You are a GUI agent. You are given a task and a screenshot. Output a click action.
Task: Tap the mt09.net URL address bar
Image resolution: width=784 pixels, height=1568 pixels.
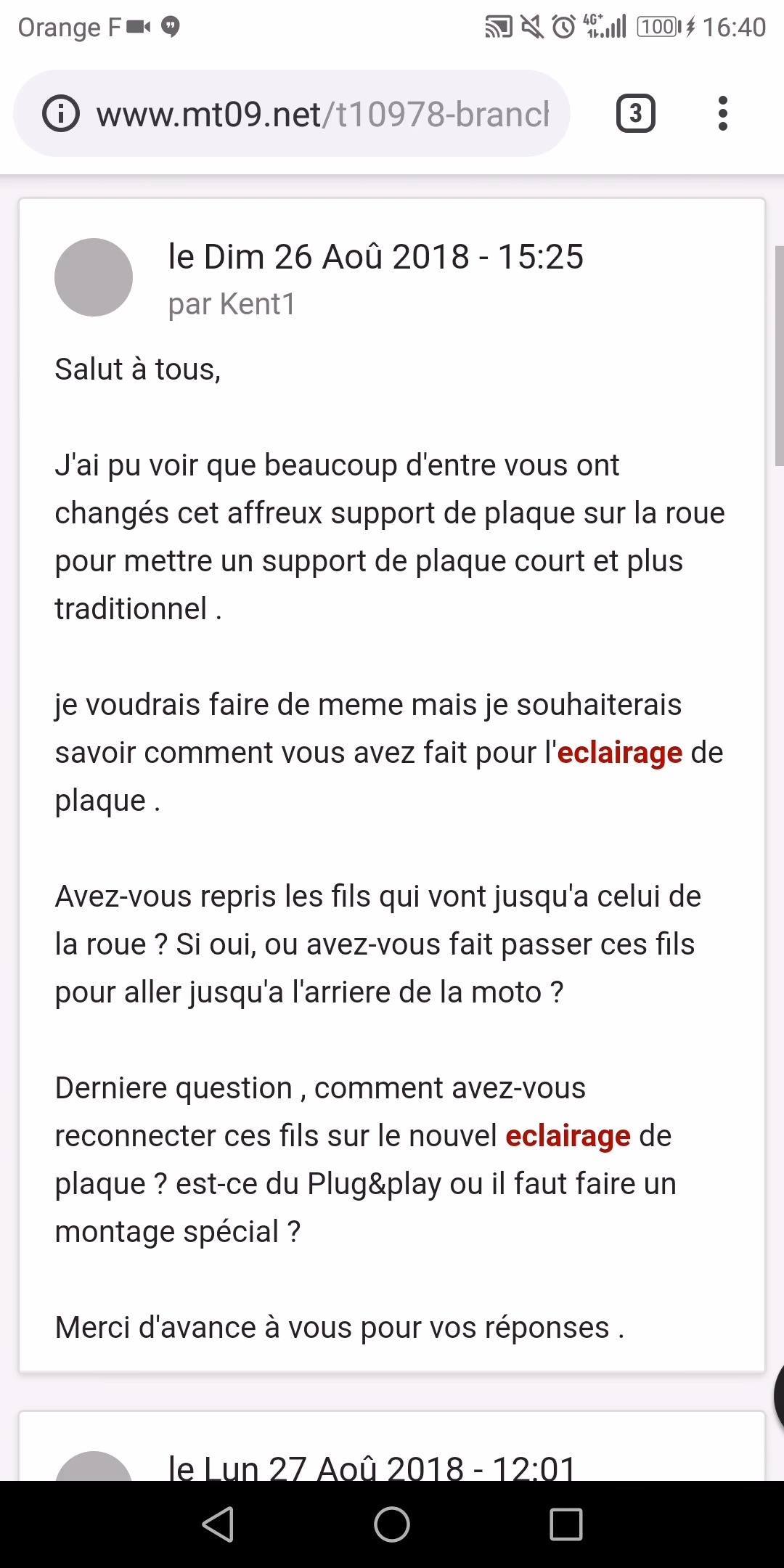(x=292, y=114)
